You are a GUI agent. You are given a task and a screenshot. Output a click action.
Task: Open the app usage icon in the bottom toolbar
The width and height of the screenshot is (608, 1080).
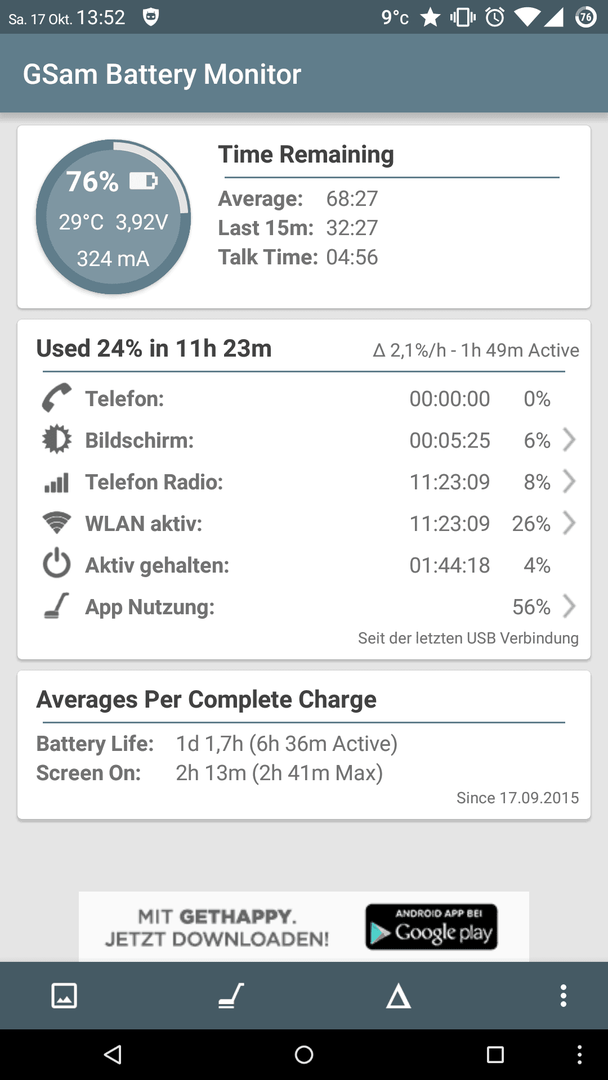[x=231, y=995]
